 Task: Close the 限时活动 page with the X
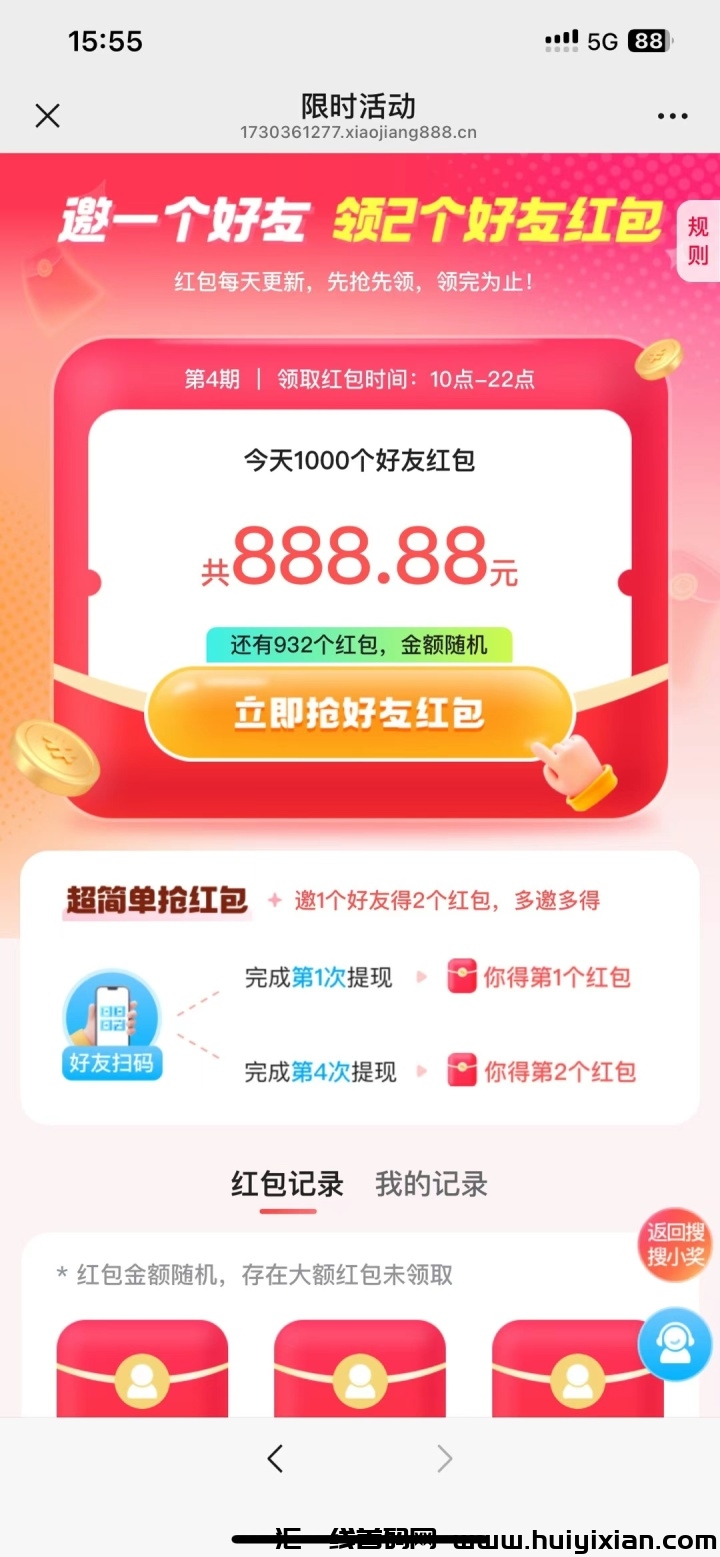(x=47, y=116)
